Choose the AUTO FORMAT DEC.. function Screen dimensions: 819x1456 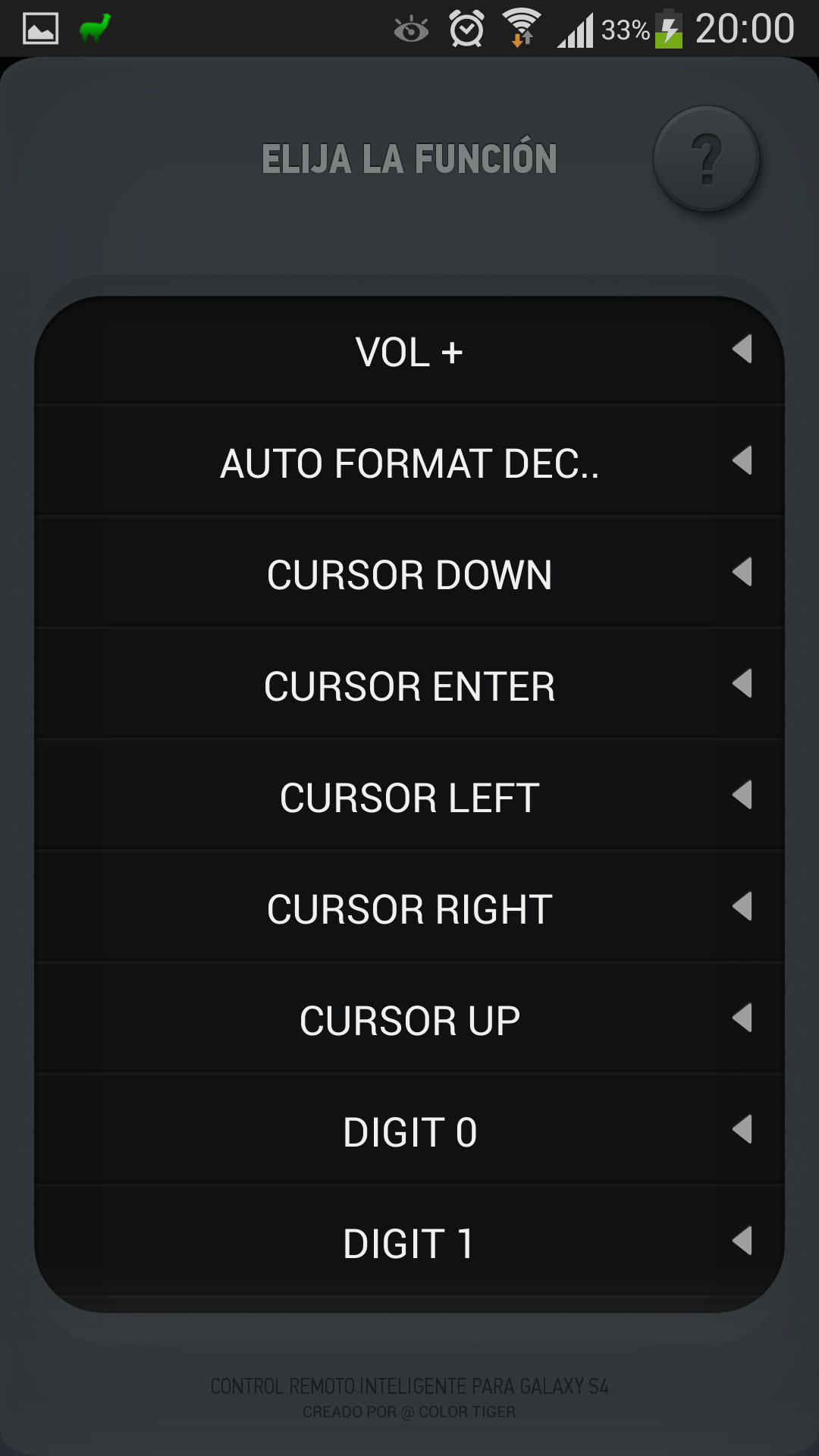409,463
